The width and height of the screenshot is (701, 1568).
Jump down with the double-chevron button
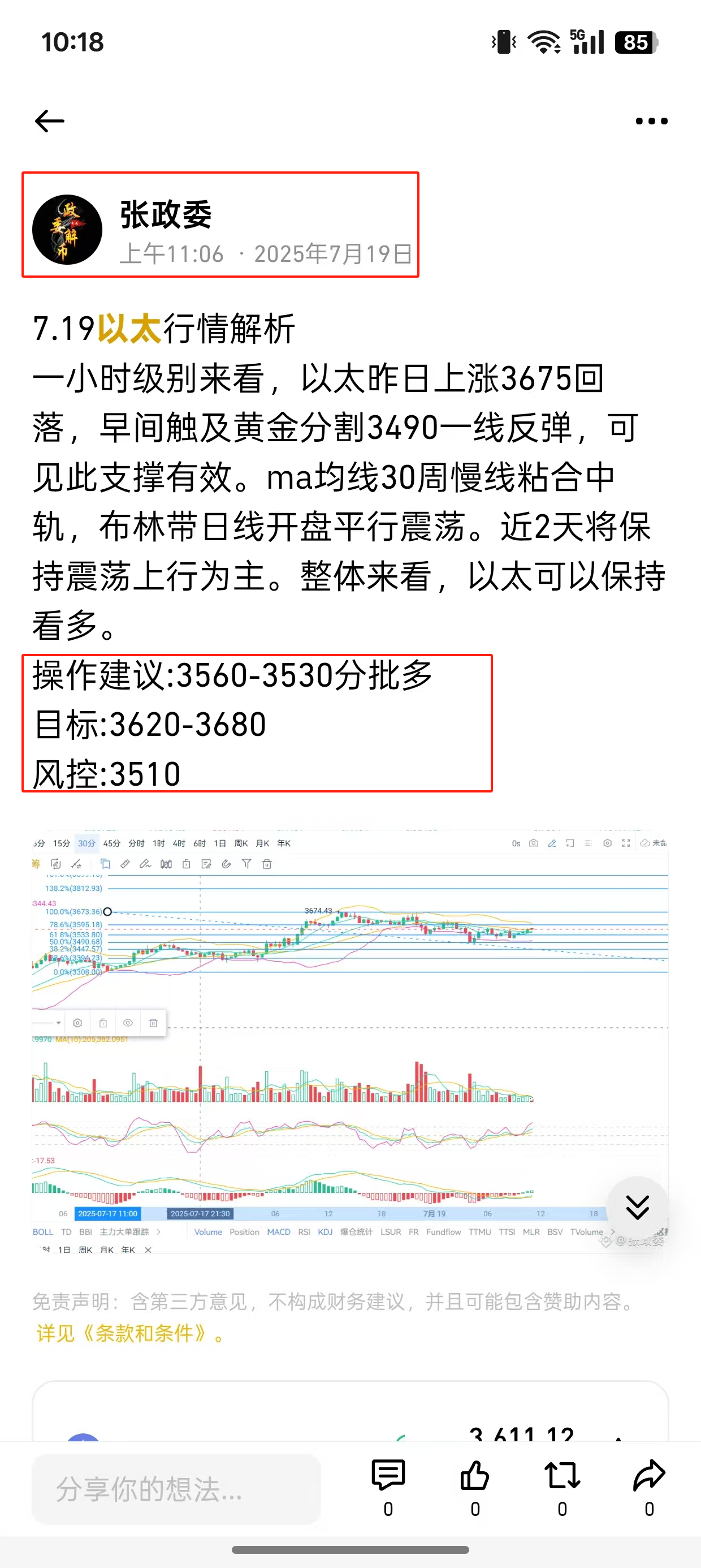click(637, 1207)
